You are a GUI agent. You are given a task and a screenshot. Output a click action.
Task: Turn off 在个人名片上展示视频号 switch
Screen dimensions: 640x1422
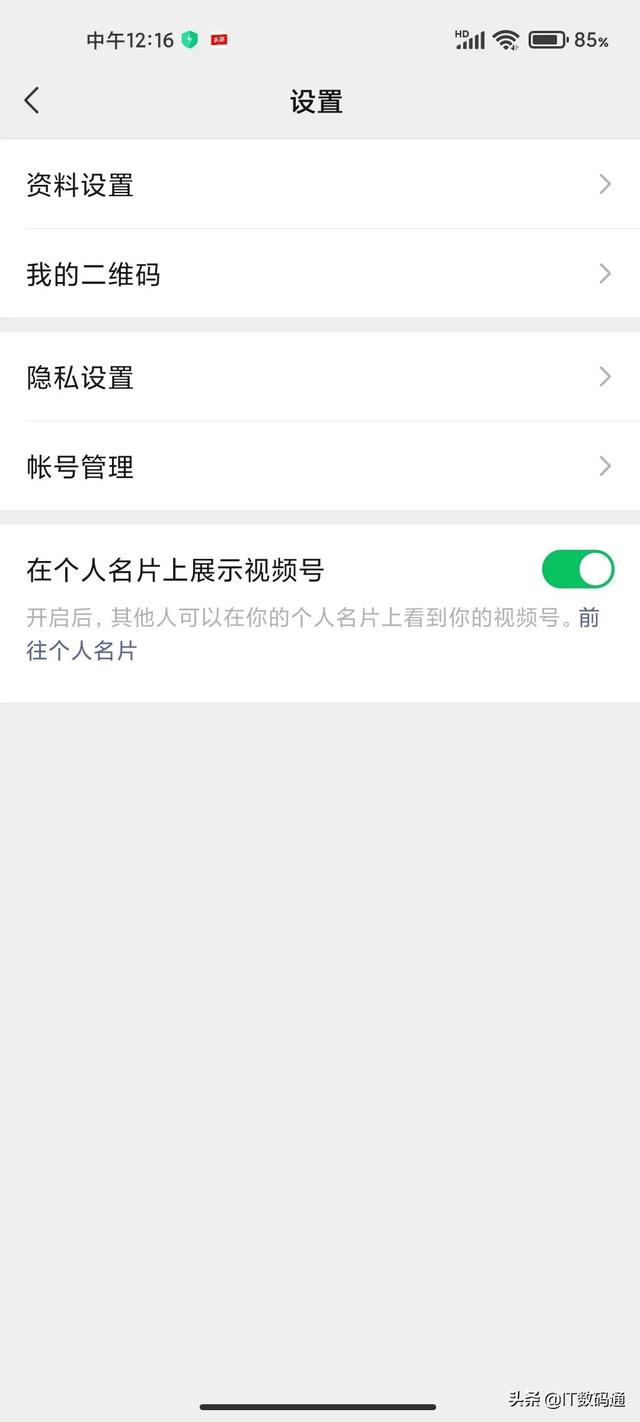coord(577,569)
